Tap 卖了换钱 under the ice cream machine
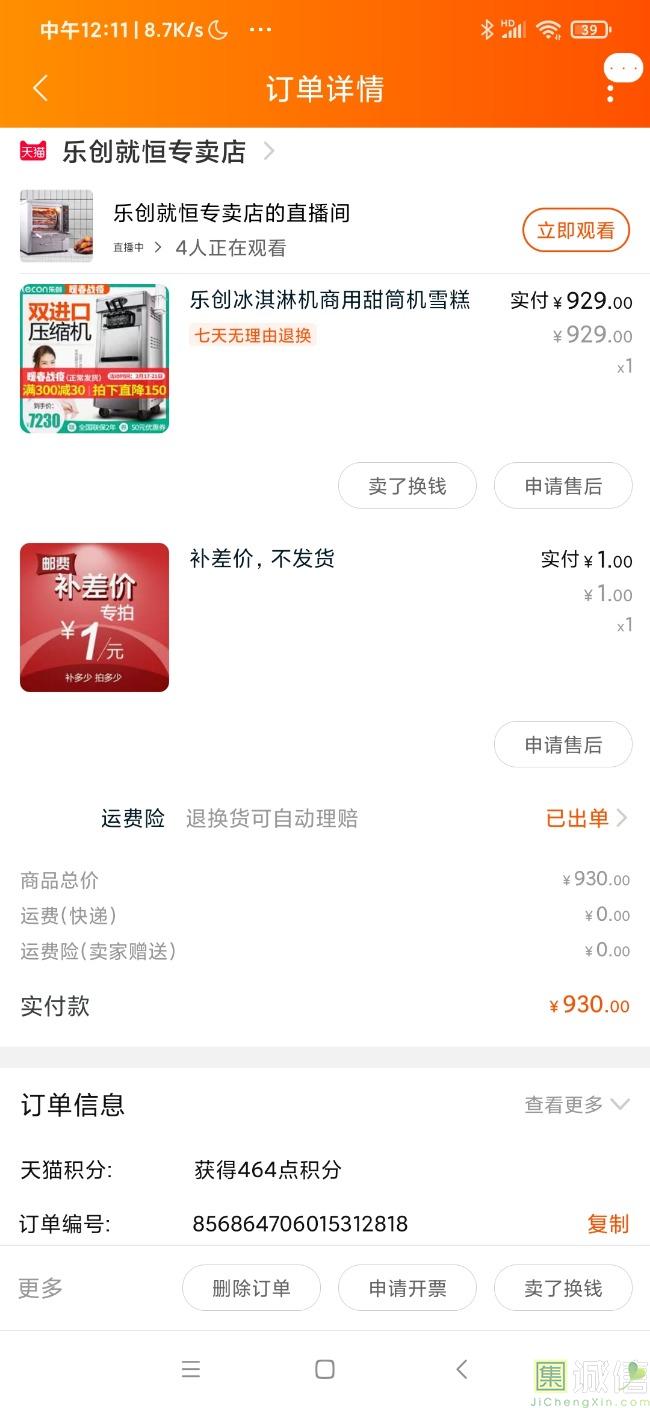Viewport: 650px width, 1408px height. (x=407, y=486)
